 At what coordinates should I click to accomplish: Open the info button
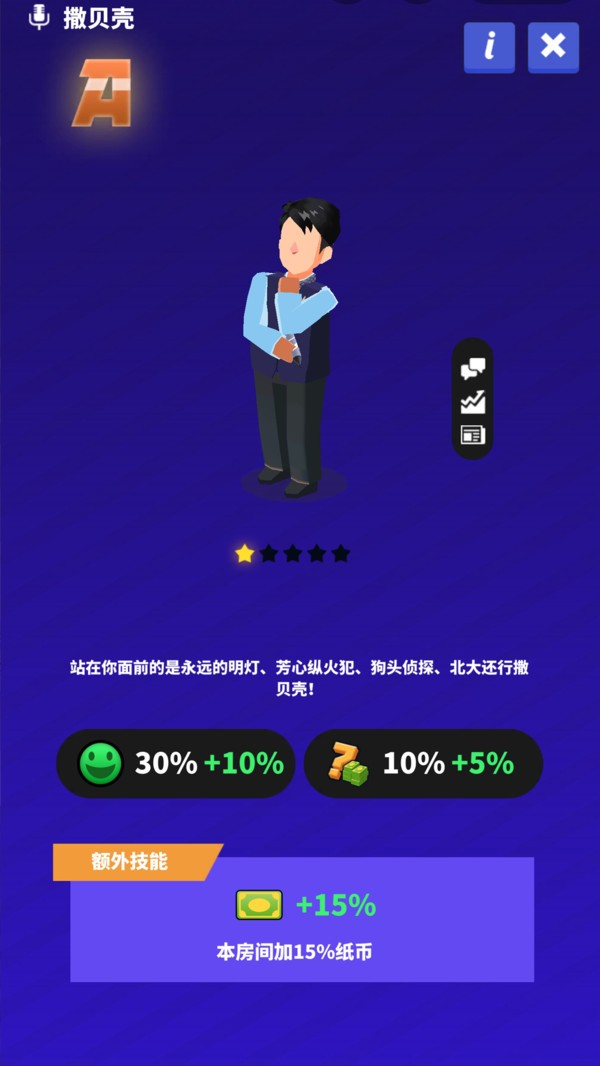(x=489, y=46)
